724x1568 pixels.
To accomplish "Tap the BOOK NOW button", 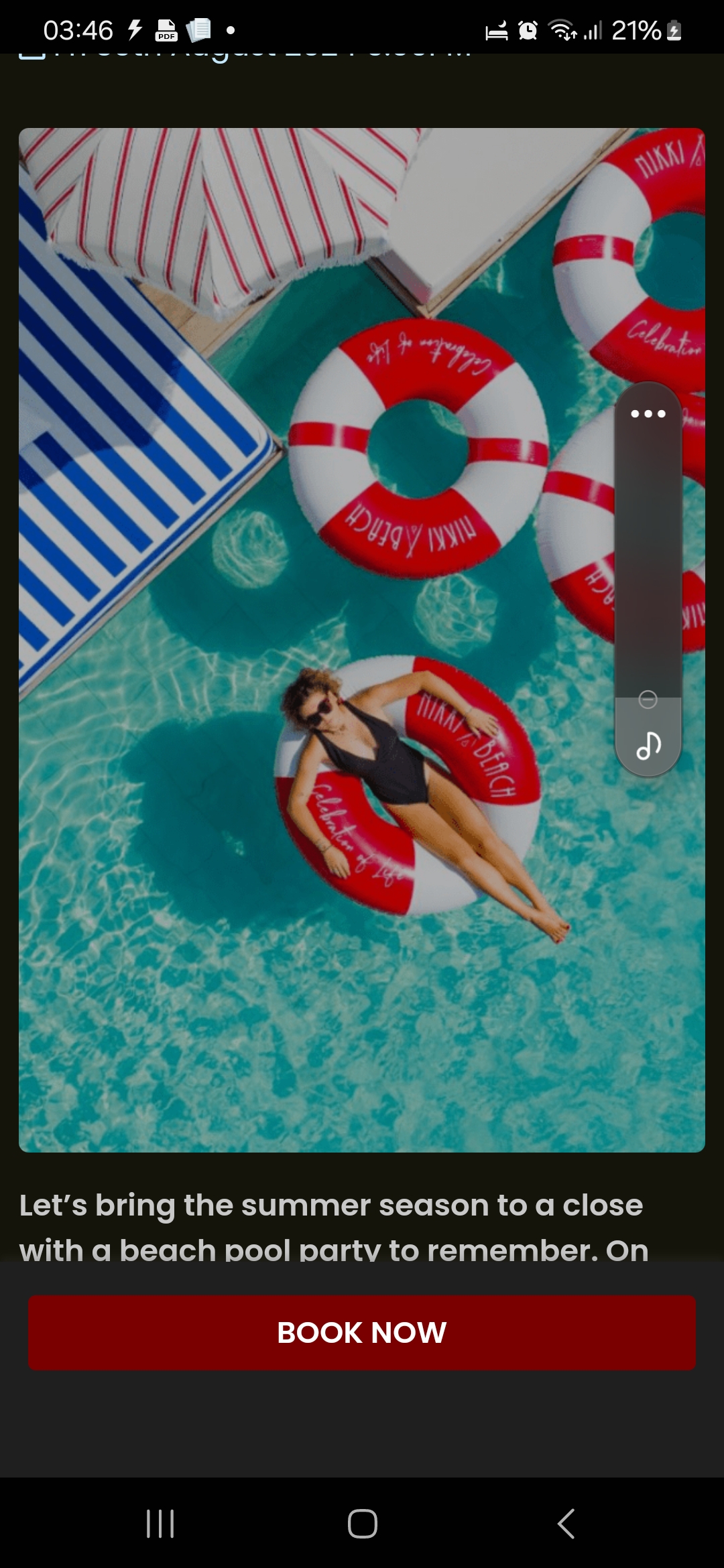I will tap(362, 1332).
